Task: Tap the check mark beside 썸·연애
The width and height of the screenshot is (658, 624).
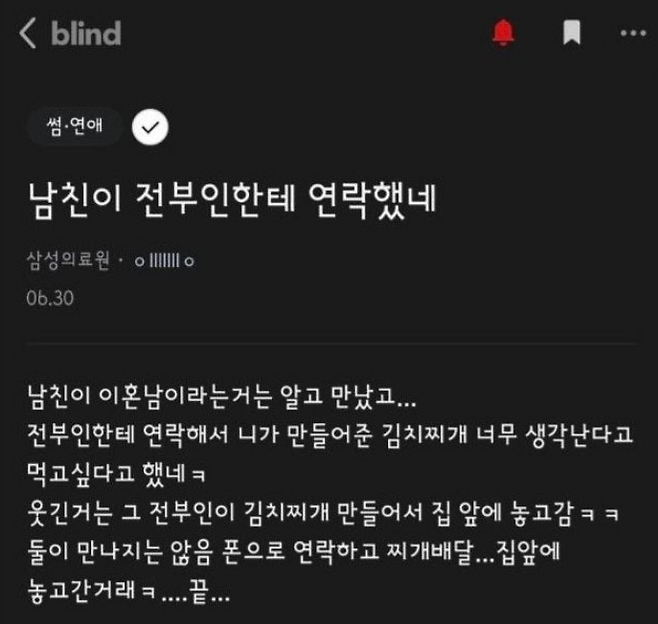Action: click(x=151, y=126)
